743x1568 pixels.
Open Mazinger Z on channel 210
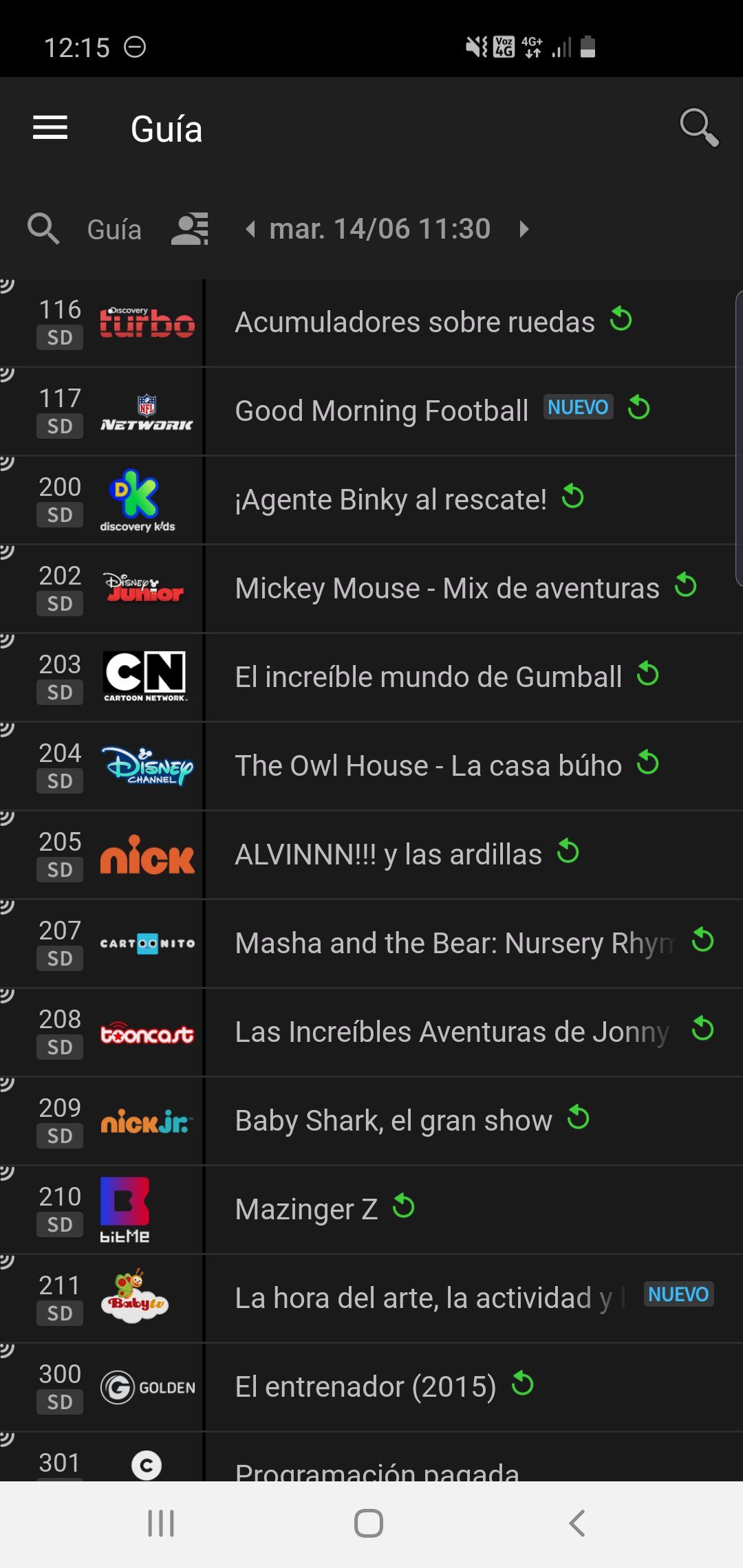tap(306, 1210)
